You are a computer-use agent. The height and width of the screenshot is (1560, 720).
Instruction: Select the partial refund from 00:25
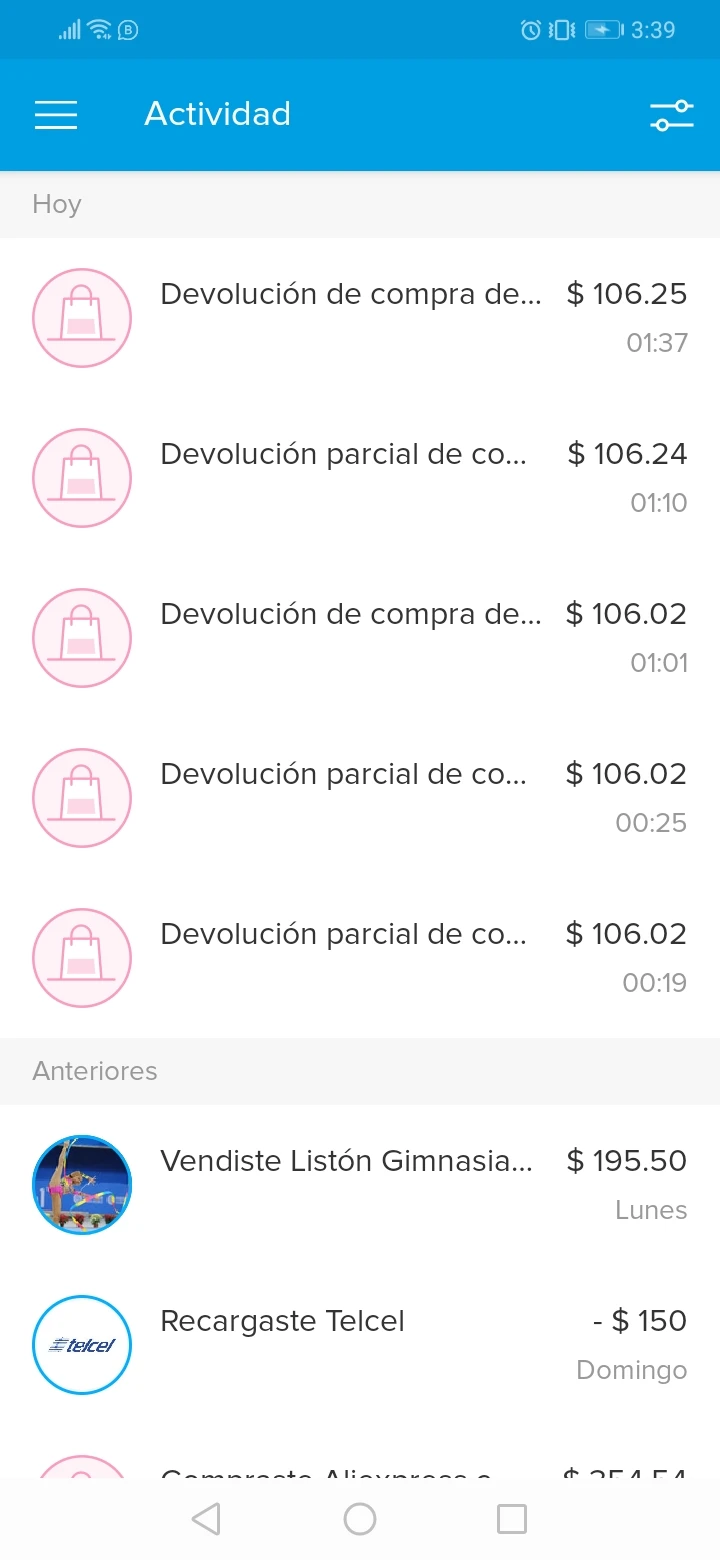[360, 798]
